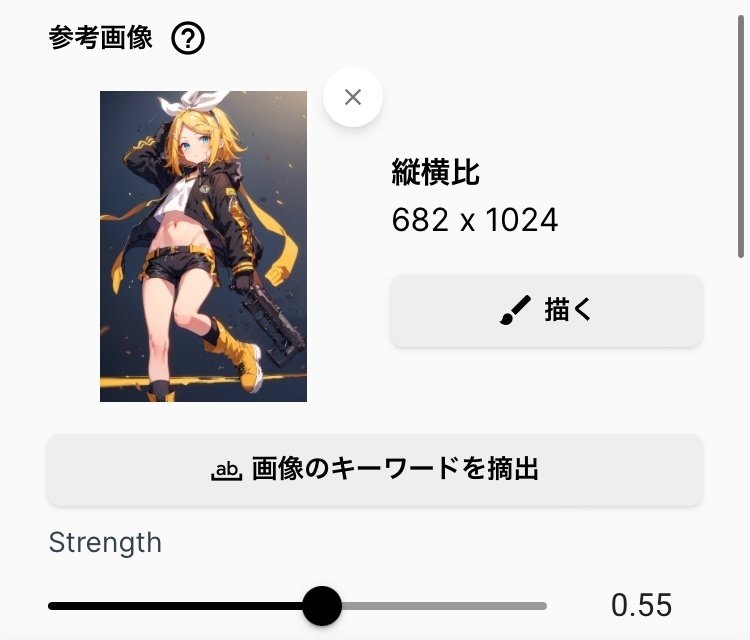Screen dimensions: 750x640
Task: Tap the 描く brush button
Action: pos(546,311)
